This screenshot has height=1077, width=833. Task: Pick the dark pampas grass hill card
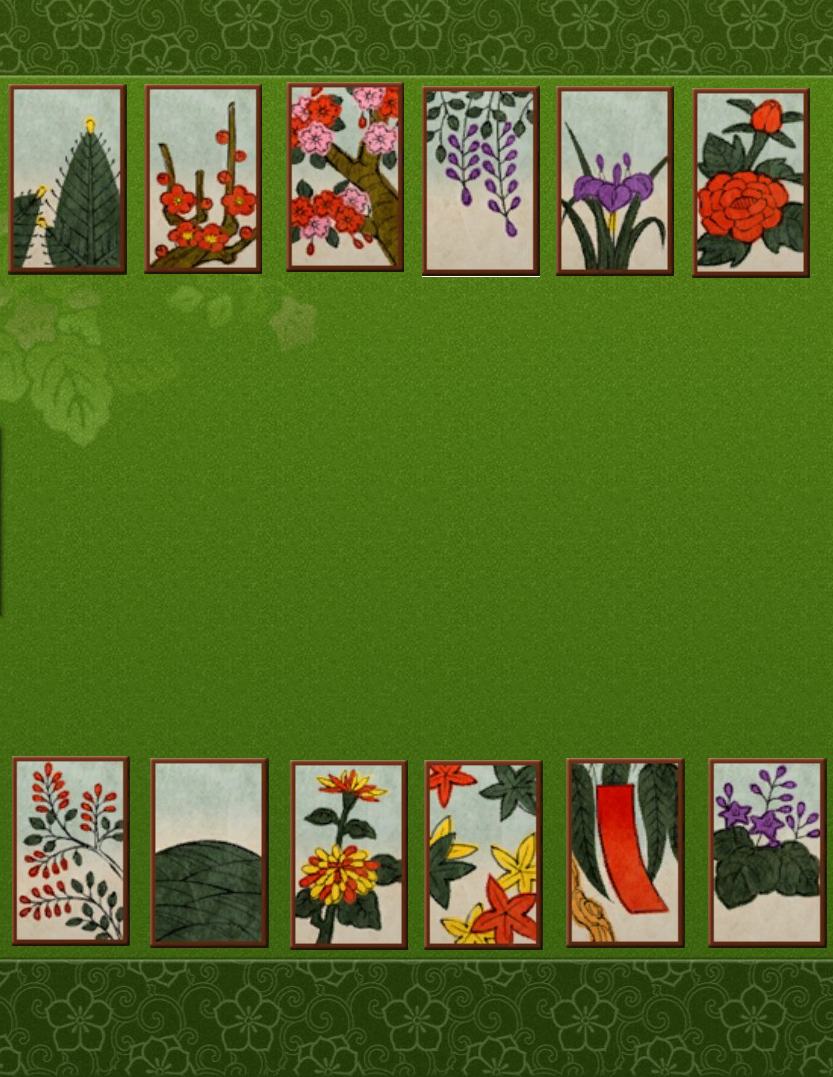[x=209, y=853]
